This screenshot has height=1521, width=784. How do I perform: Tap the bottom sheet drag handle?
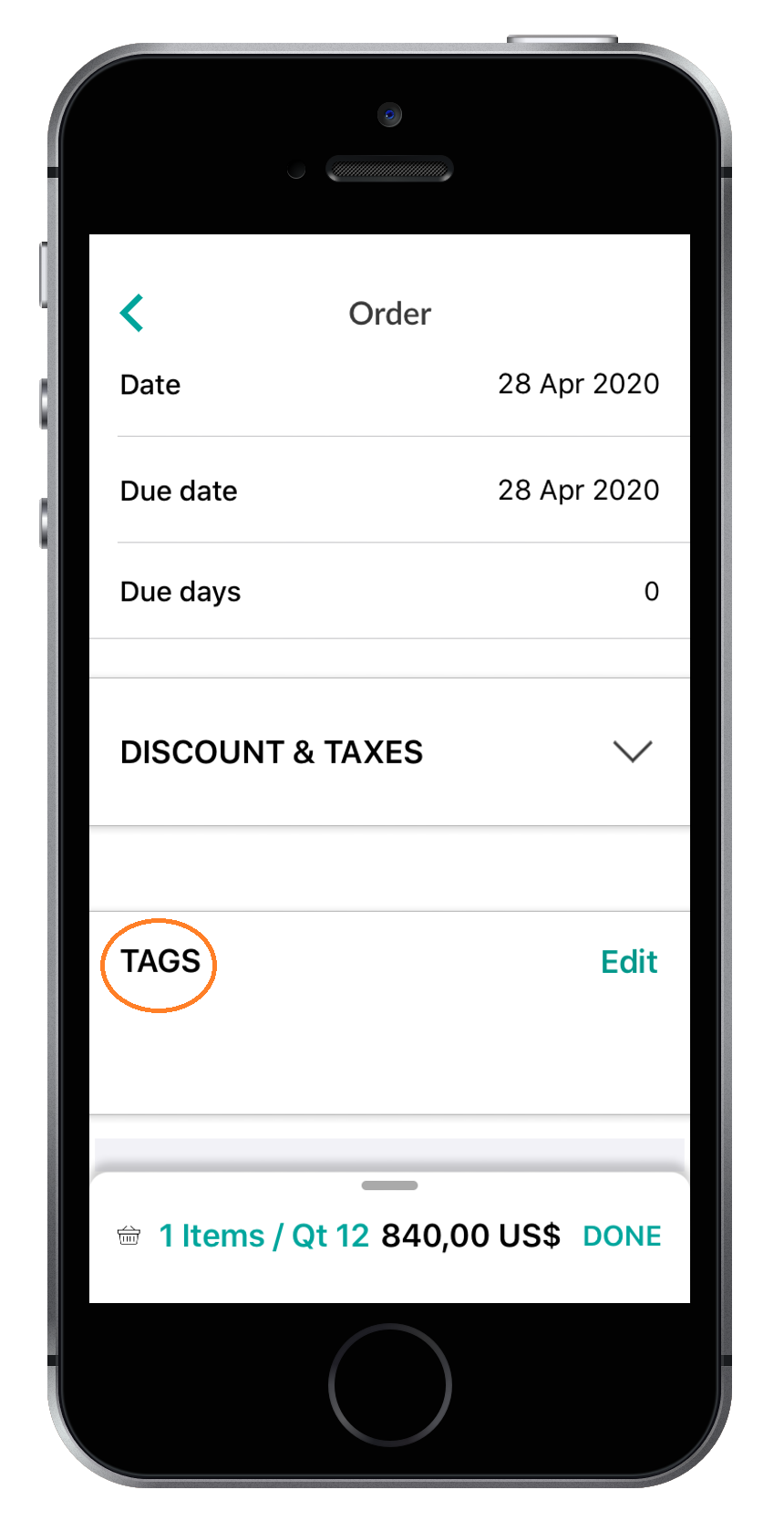tap(389, 1185)
